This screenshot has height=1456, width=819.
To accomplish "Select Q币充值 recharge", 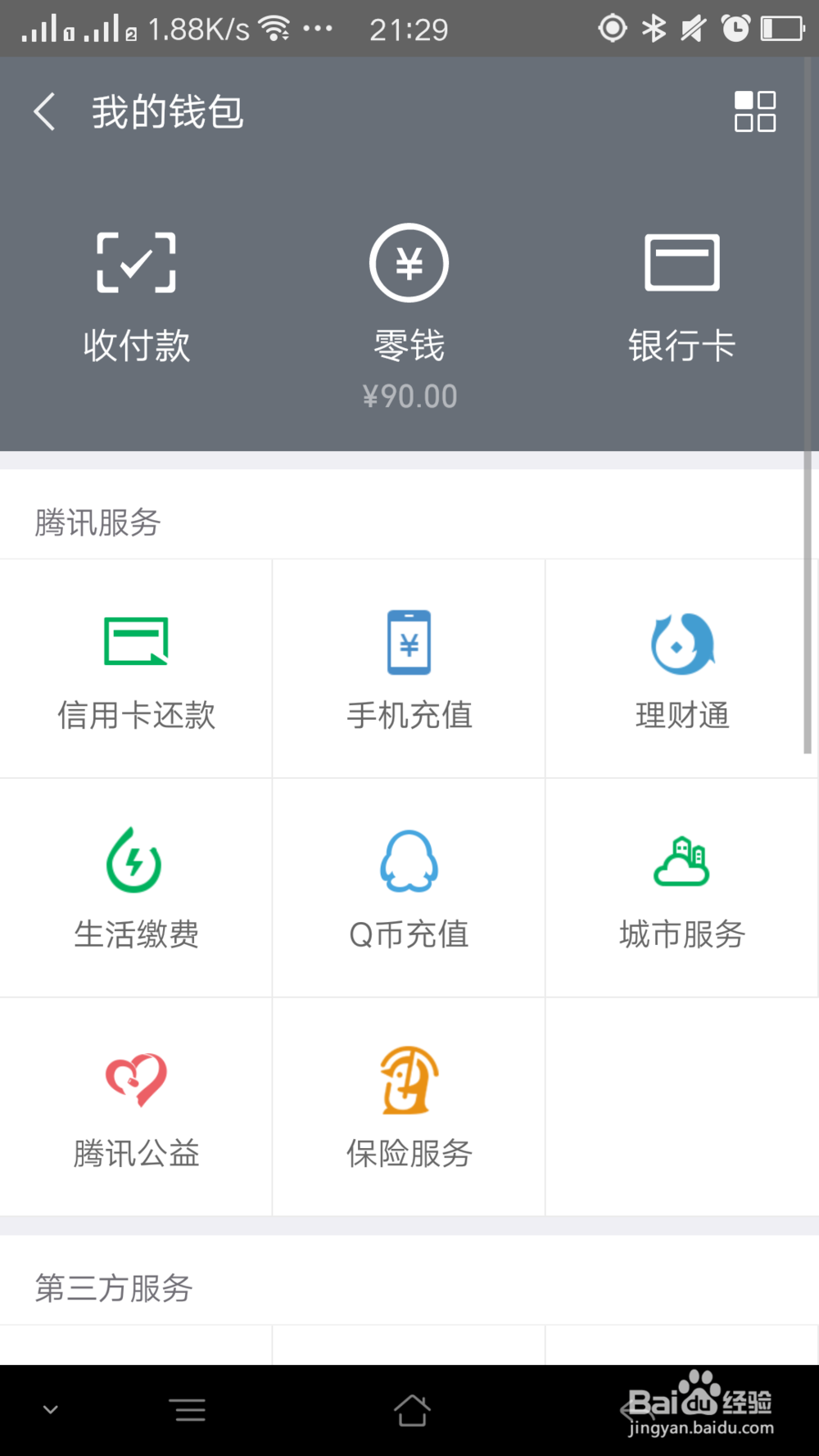I will click(x=409, y=888).
